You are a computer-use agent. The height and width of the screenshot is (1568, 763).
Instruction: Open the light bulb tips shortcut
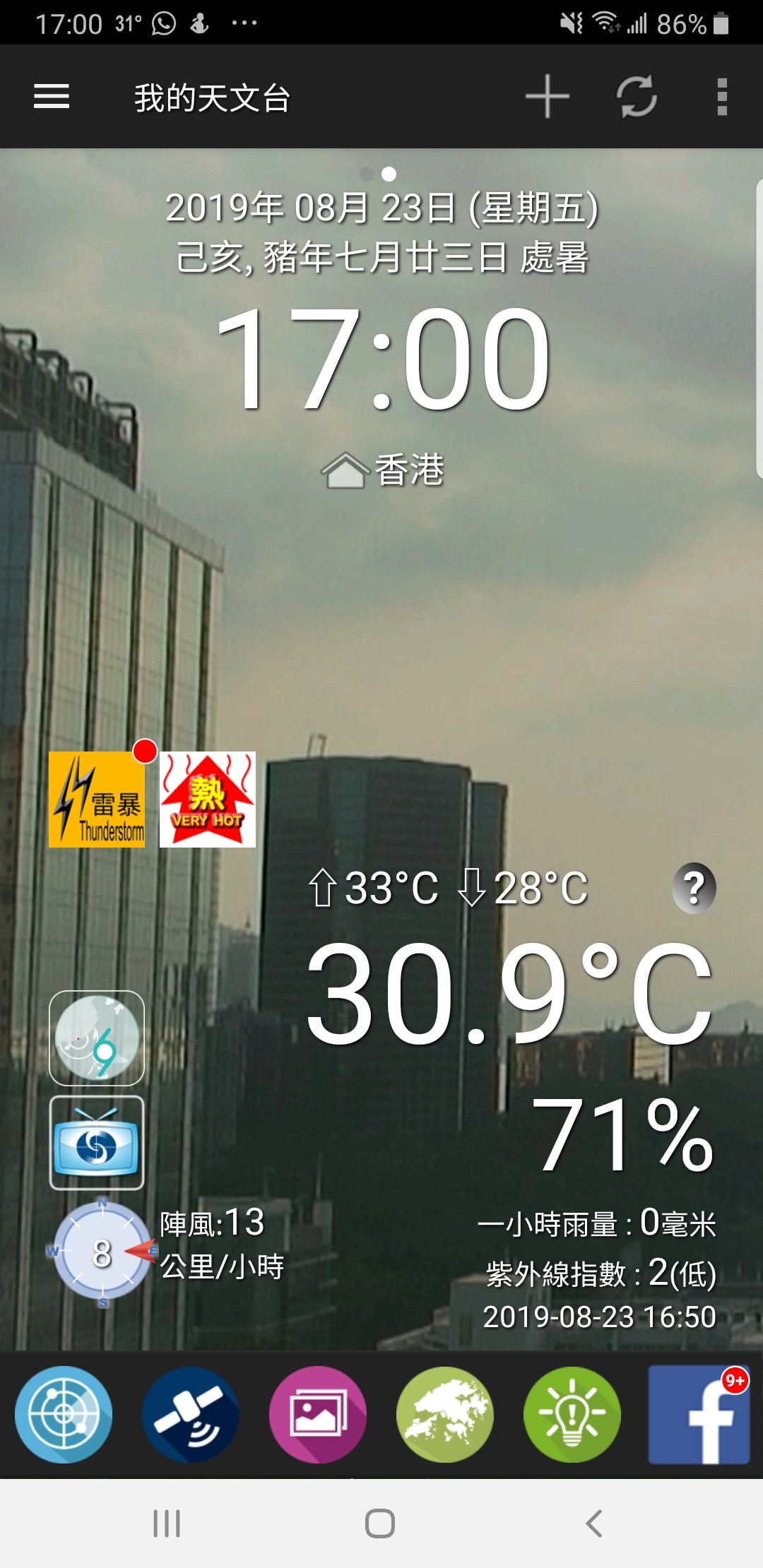coord(572,1415)
